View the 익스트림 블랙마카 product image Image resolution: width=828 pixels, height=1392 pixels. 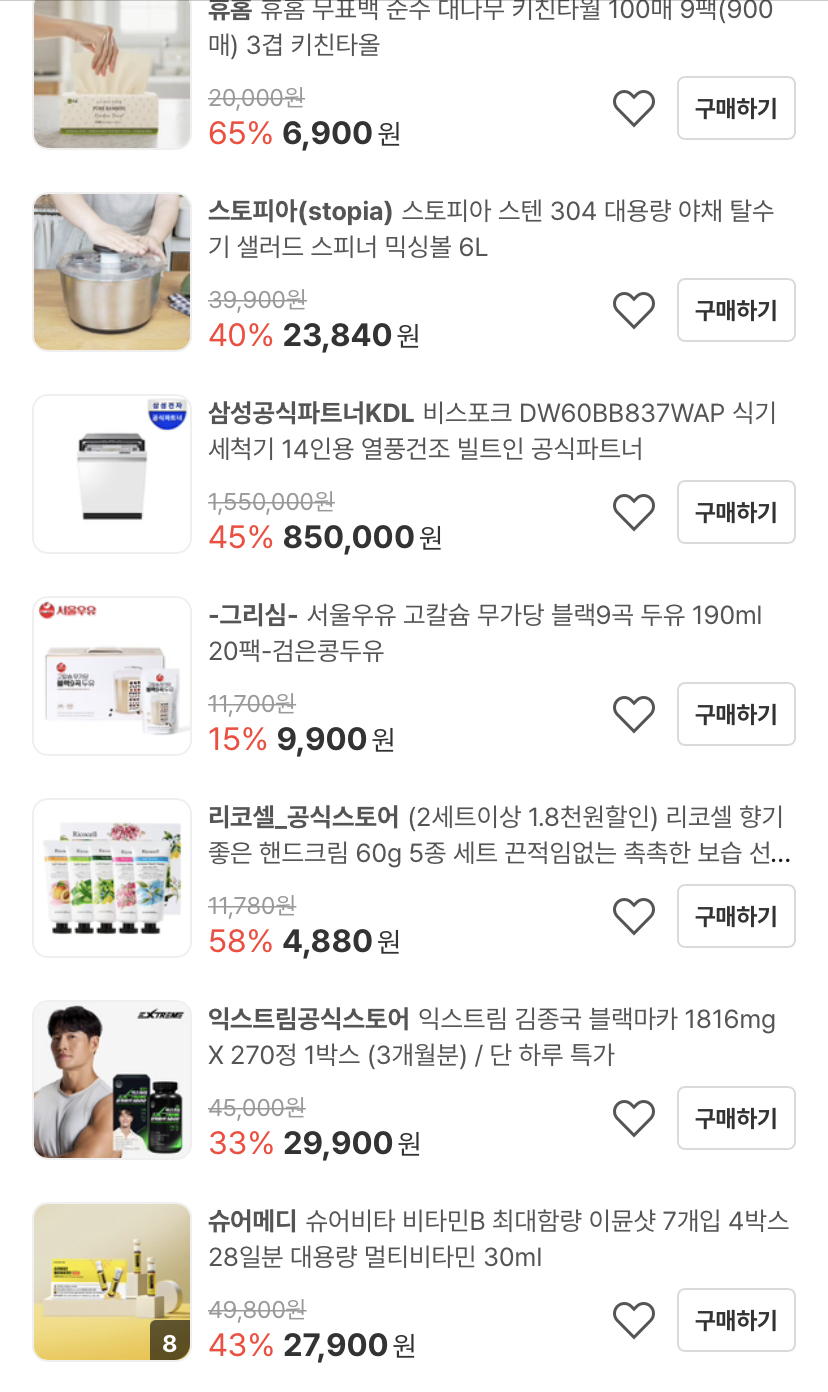point(112,1080)
